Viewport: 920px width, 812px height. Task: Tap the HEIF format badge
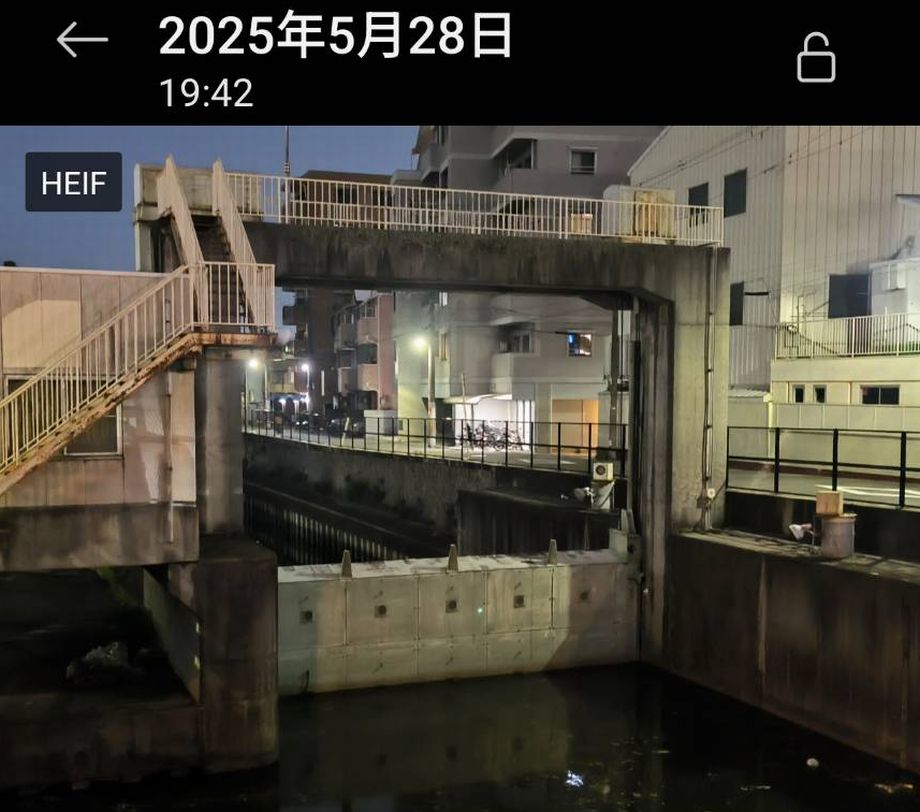click(74, 182)
